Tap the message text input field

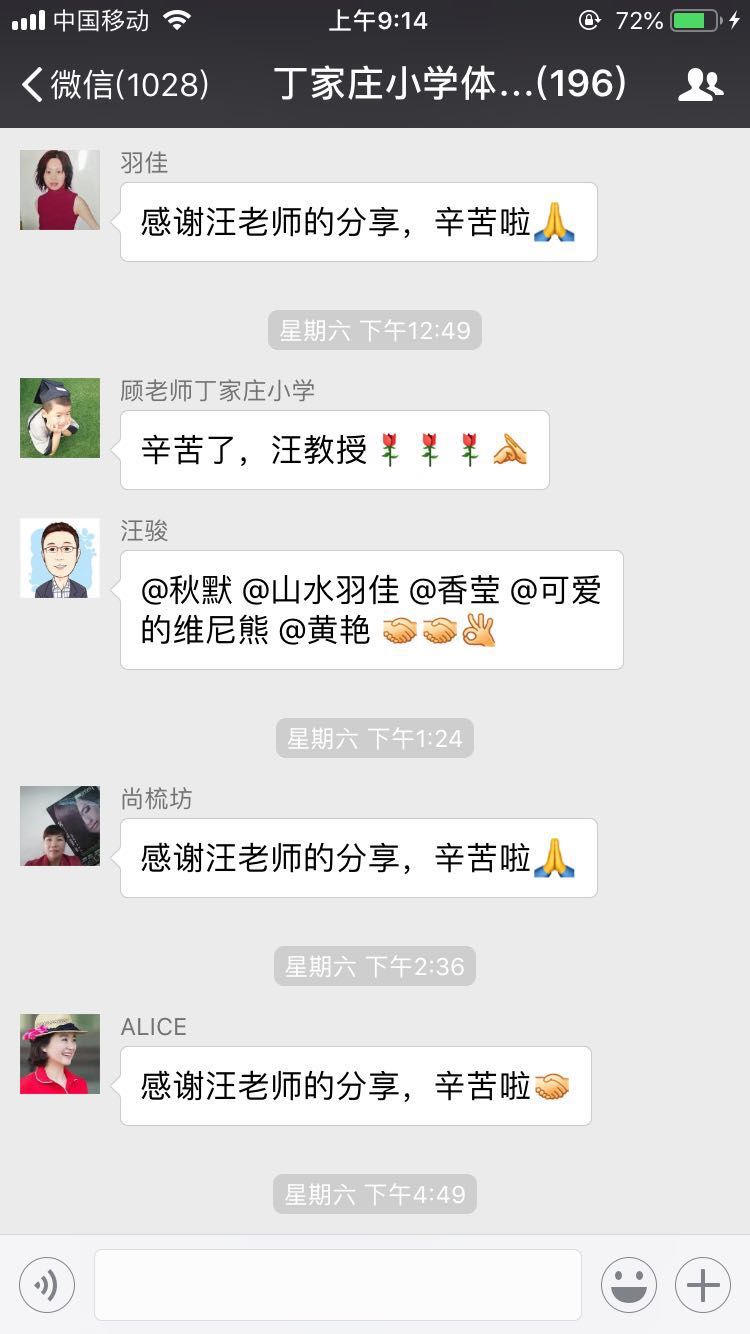pos(338,1285)
